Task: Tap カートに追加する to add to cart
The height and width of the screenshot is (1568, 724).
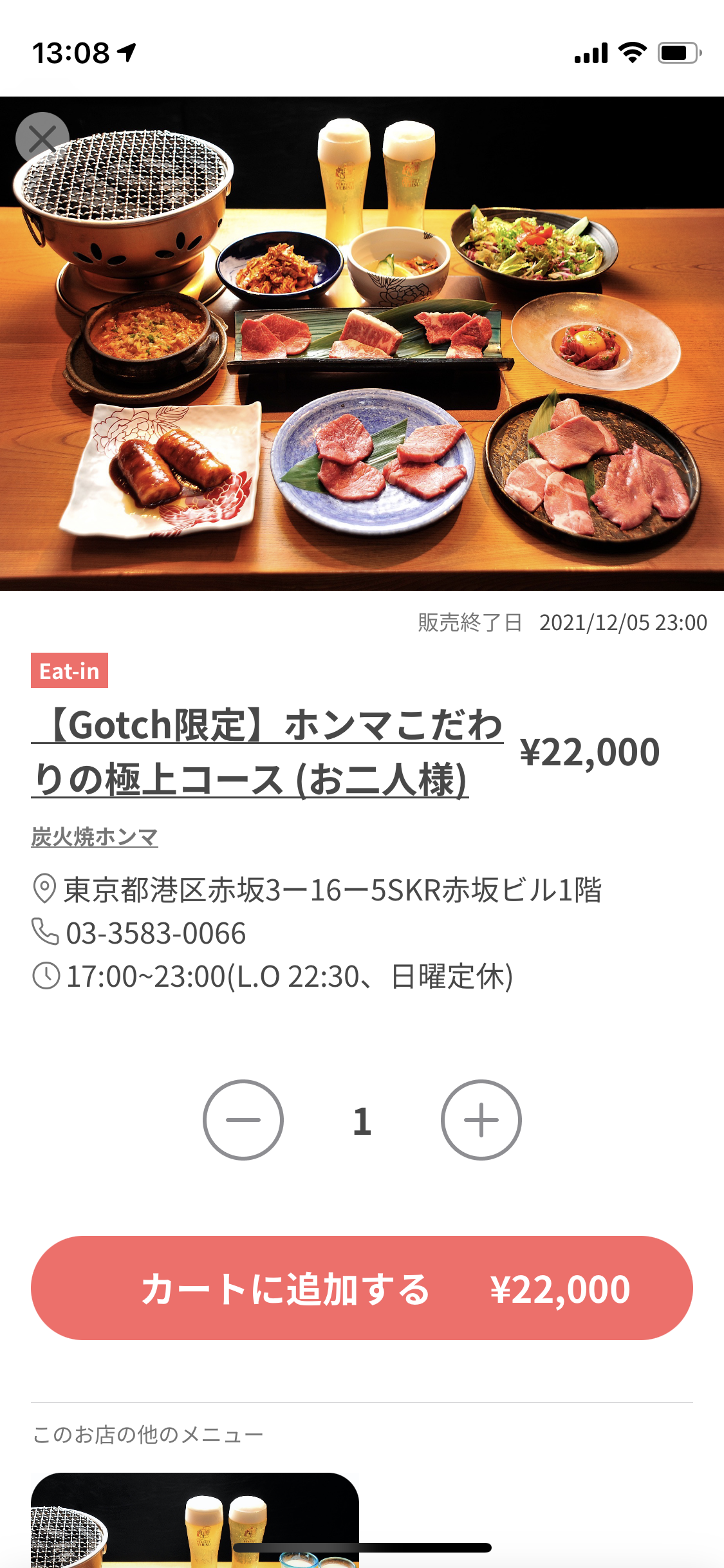Action: tap(362, 1289)
